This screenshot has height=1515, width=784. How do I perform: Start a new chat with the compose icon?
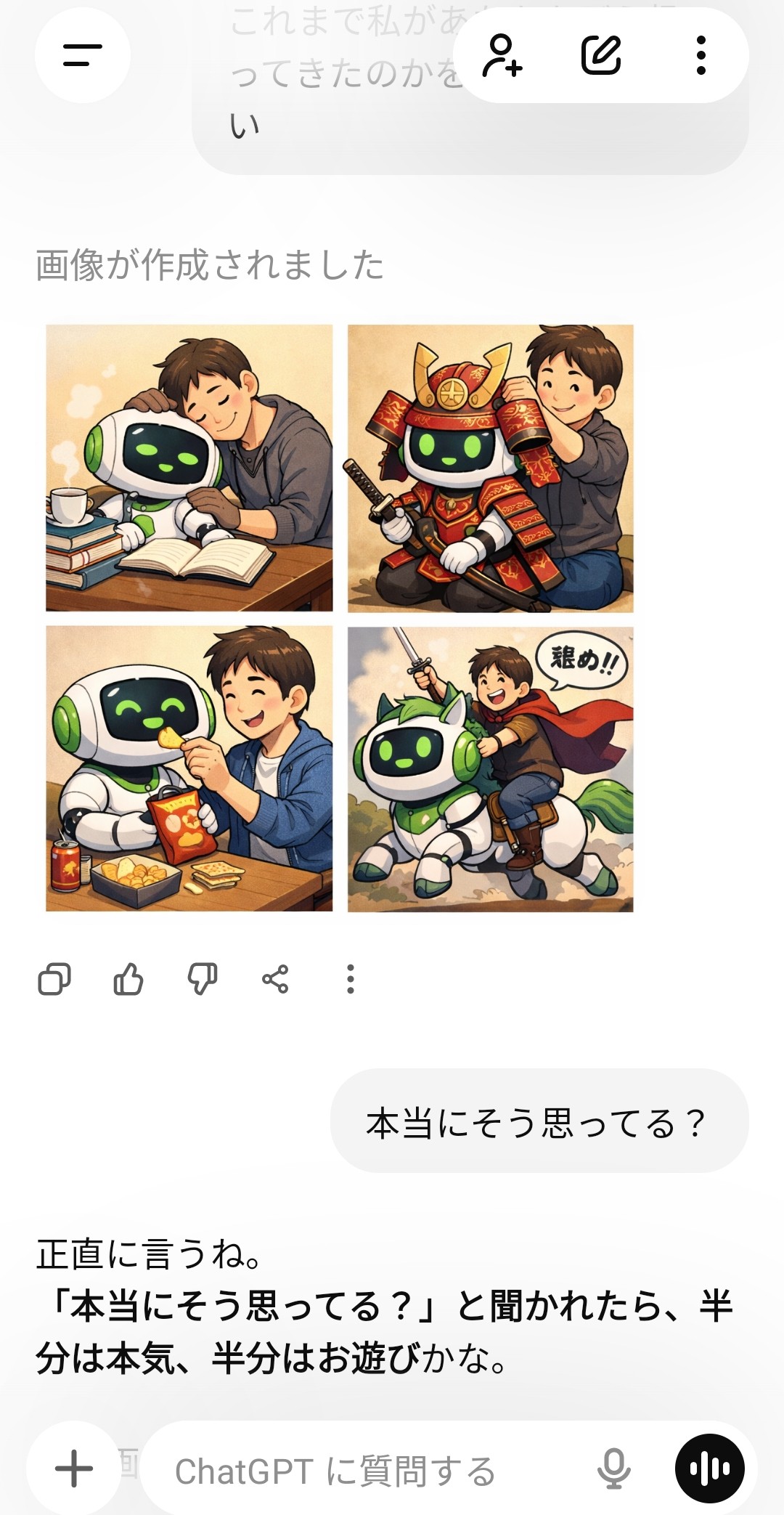pyautogui.click(x=601, y=55)
